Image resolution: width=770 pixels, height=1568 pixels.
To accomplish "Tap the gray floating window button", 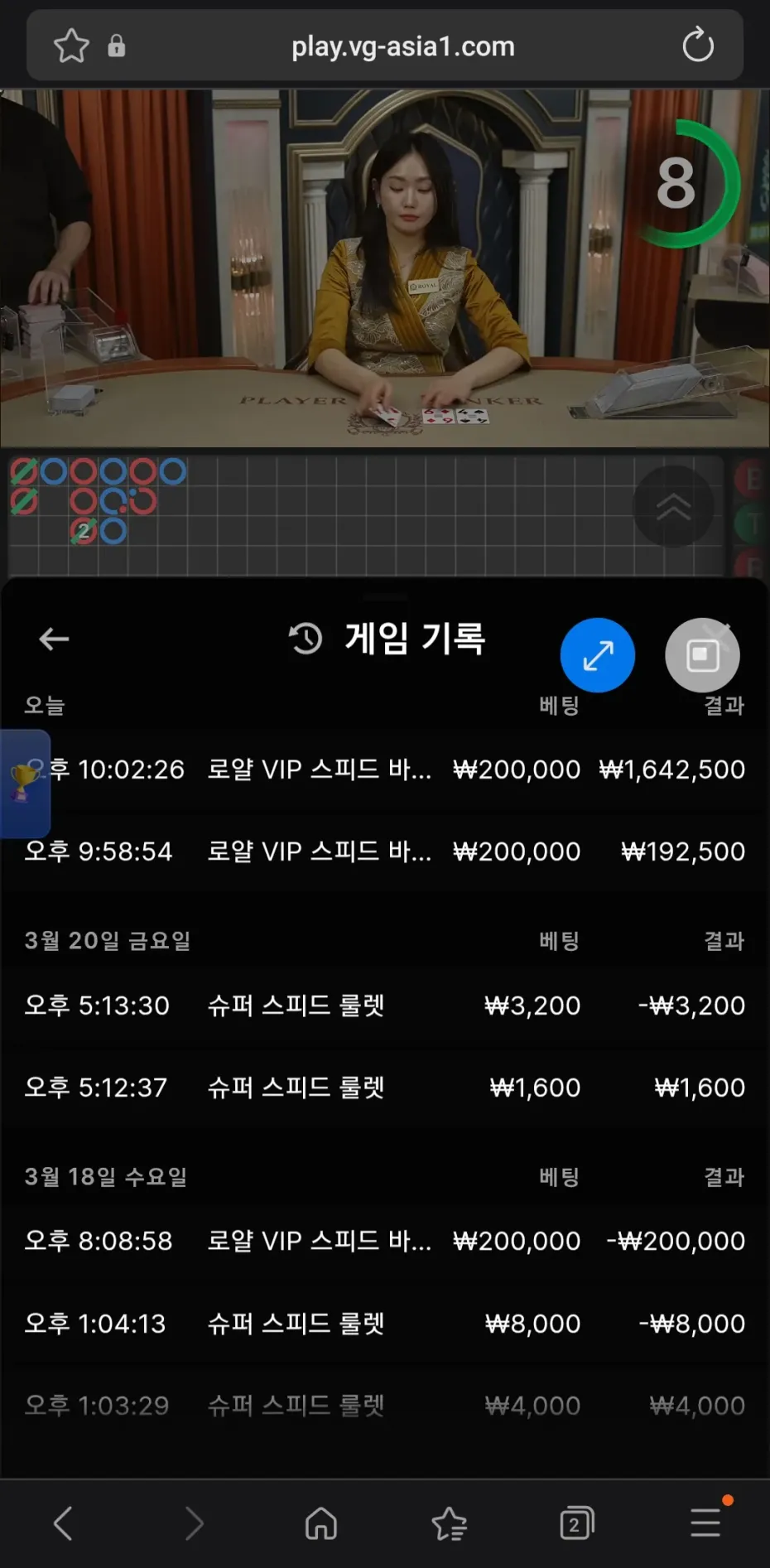I will (x=702, y=655).
